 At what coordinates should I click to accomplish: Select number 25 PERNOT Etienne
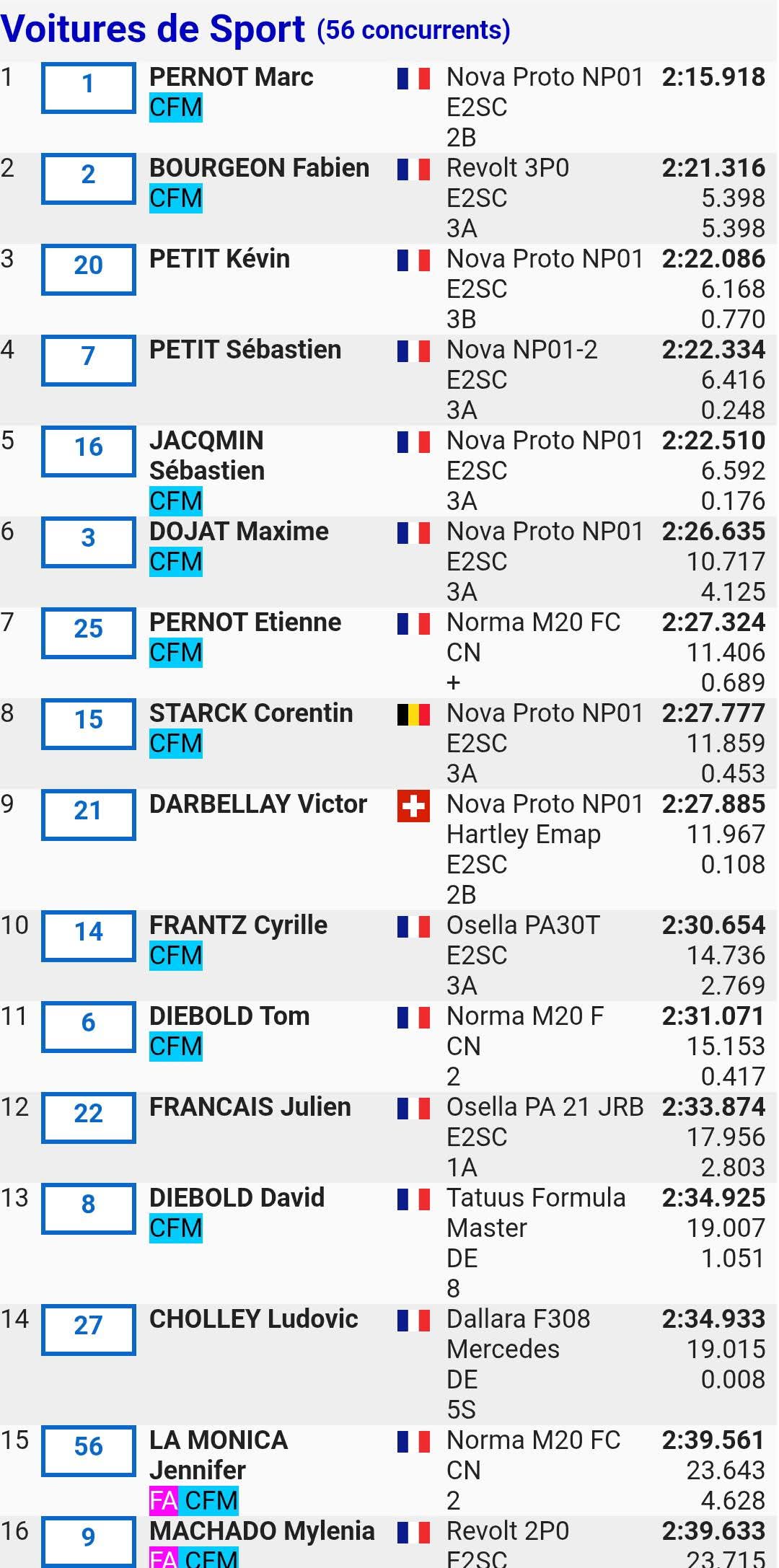pos(88,633)
